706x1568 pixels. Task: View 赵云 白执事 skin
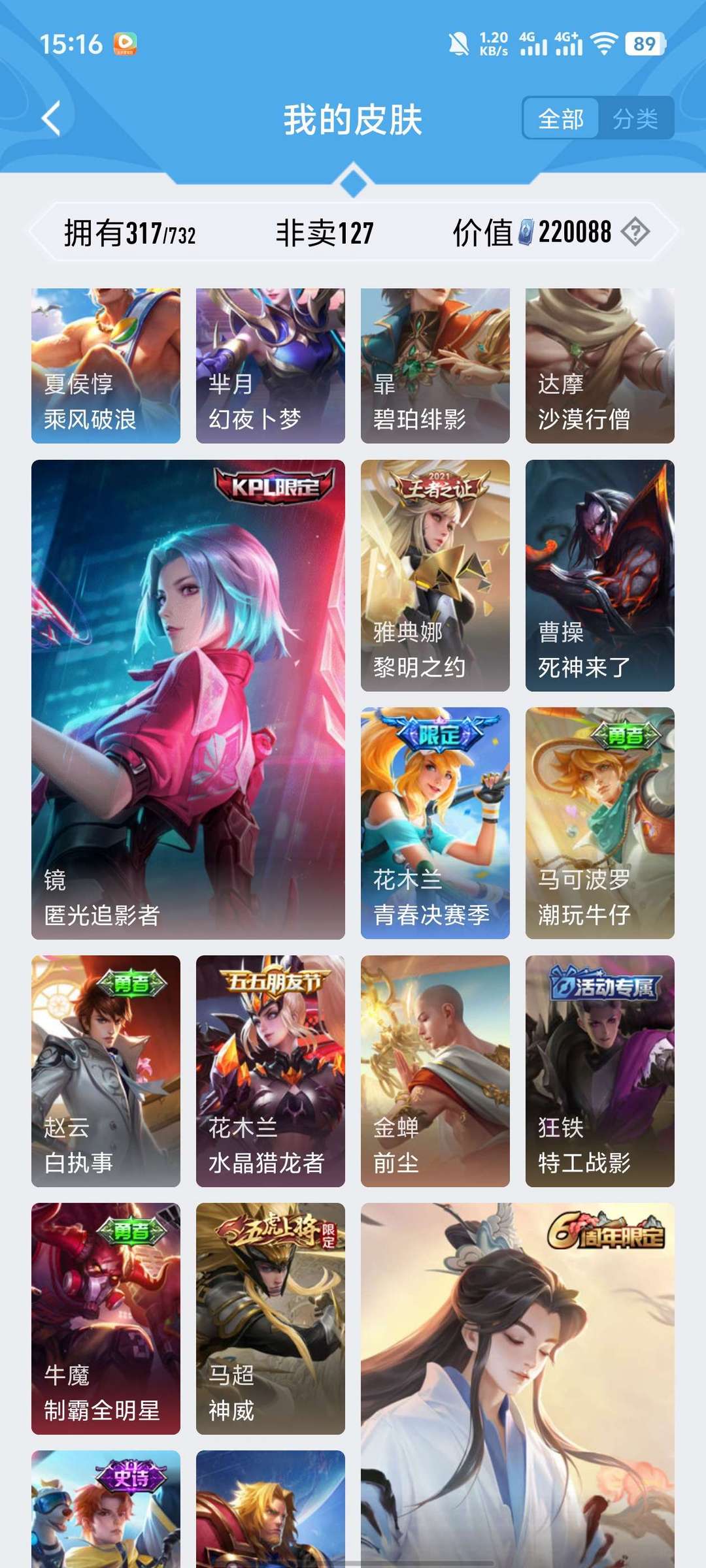pos(106,1071)
